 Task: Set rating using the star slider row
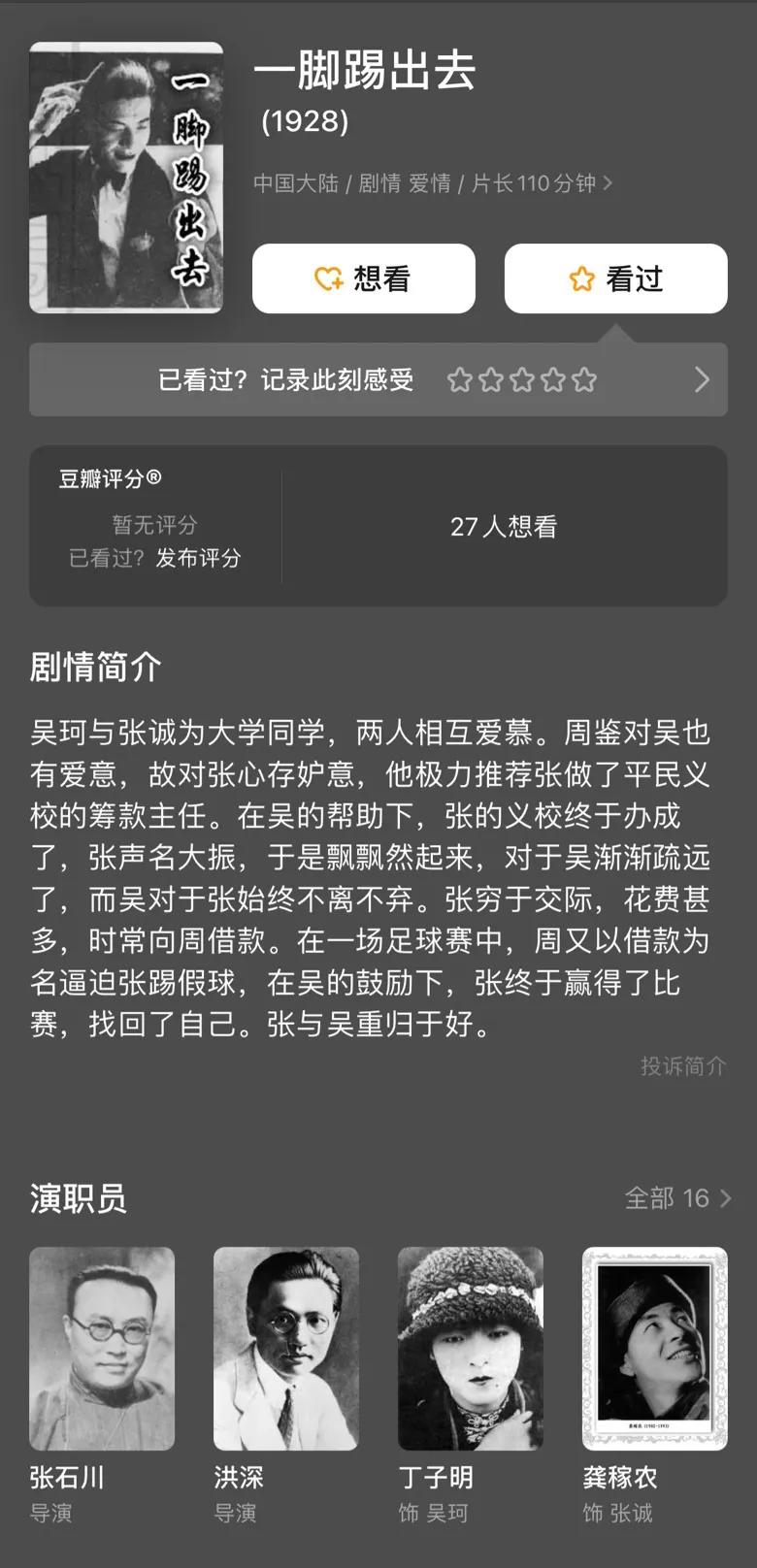(522, 379)
